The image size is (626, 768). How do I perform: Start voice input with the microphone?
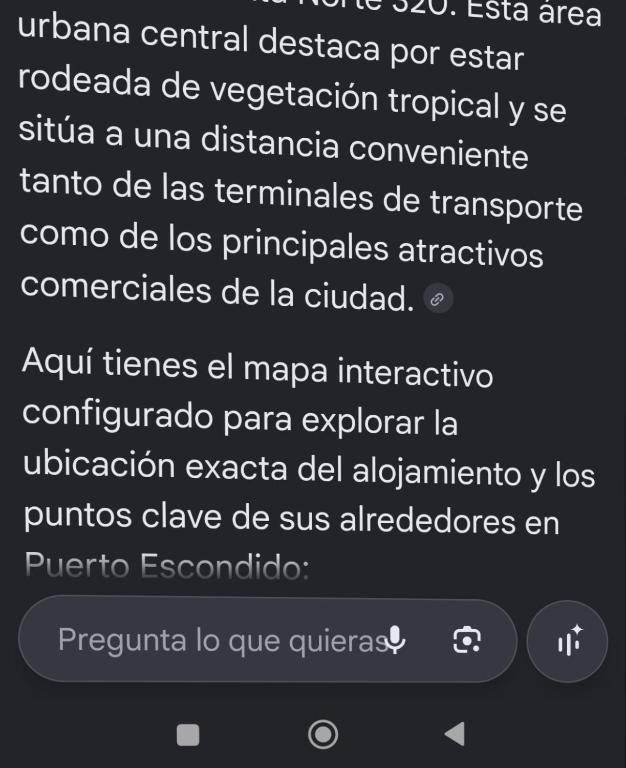coord(395,639)
